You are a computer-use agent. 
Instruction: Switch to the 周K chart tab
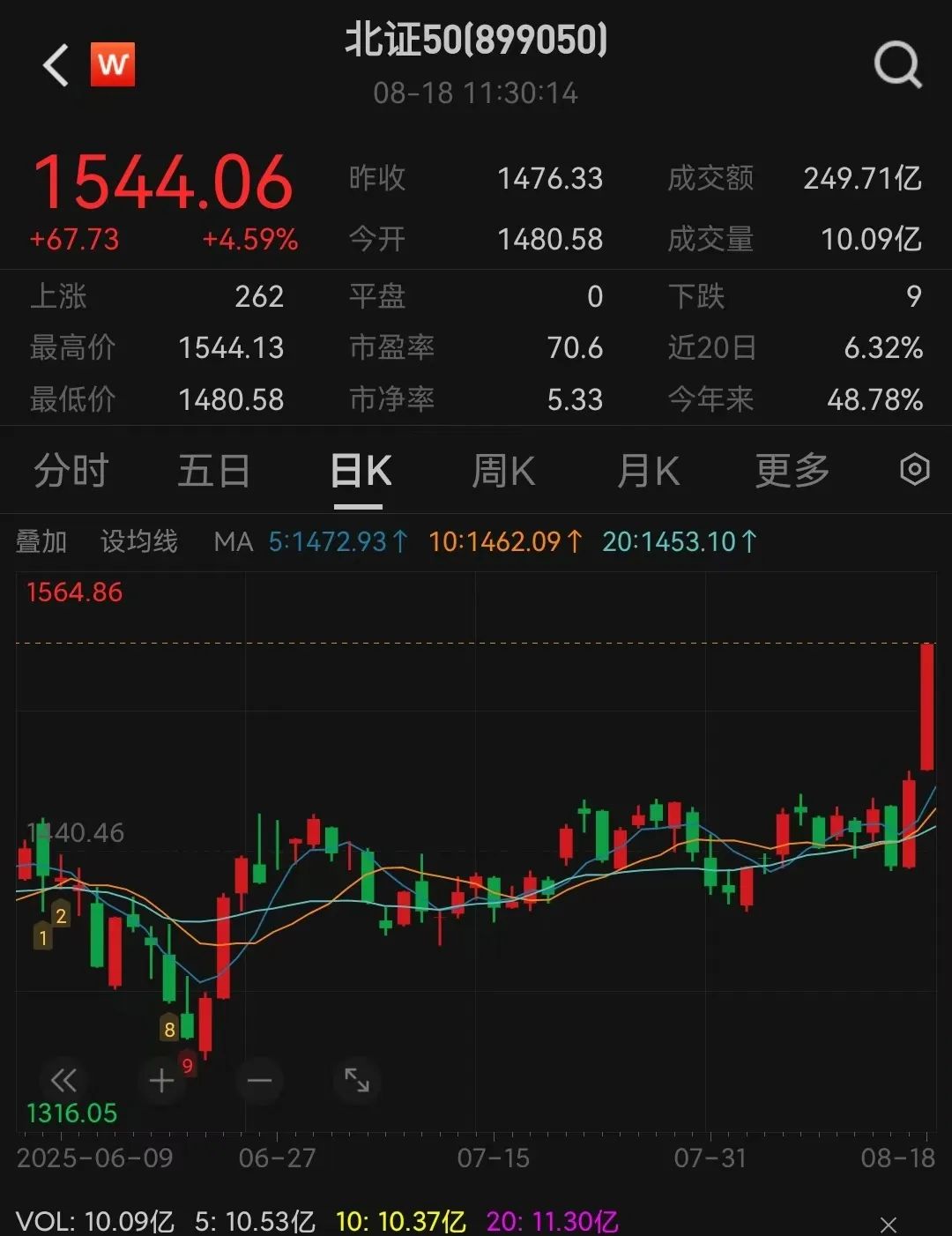(503, 471)
